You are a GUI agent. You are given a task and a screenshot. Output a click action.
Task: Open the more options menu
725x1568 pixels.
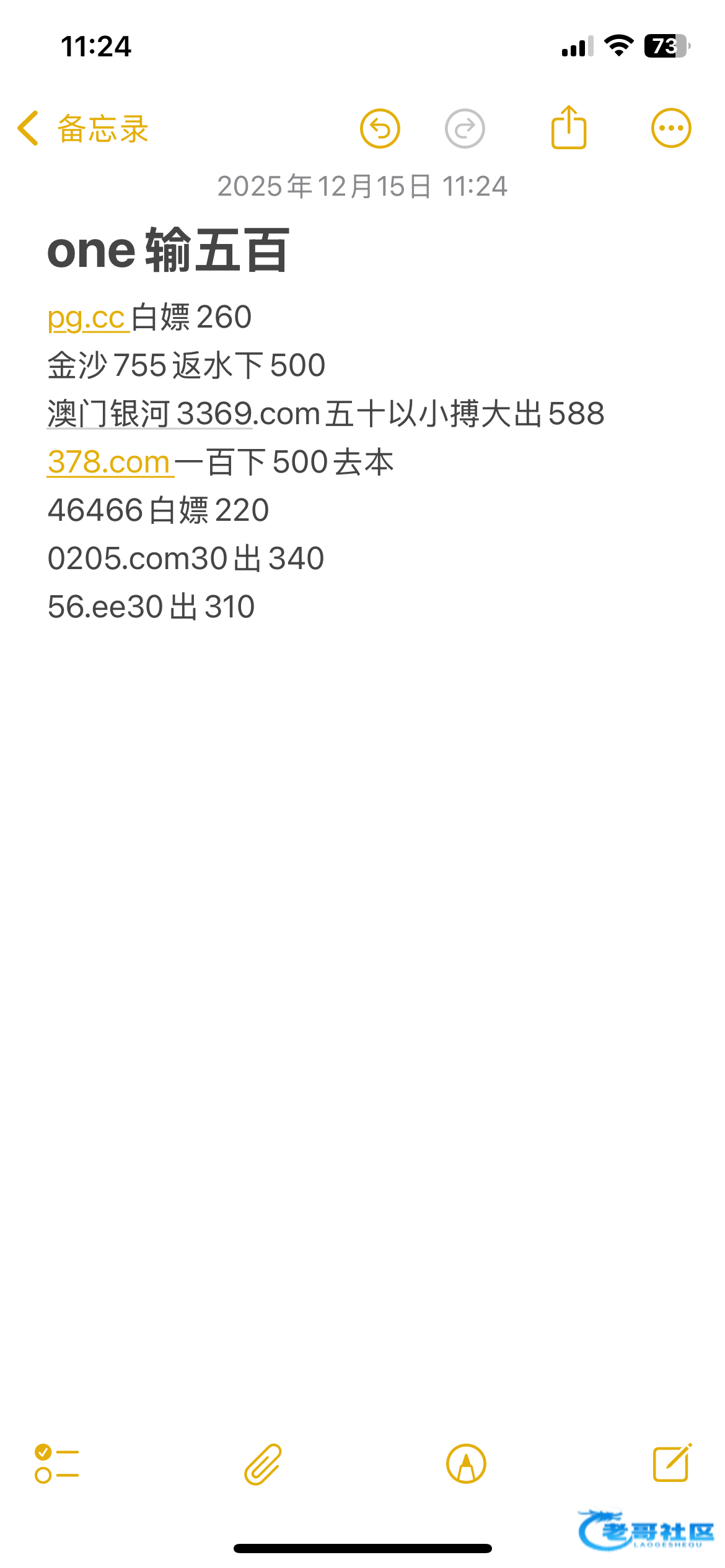(670, 128)
